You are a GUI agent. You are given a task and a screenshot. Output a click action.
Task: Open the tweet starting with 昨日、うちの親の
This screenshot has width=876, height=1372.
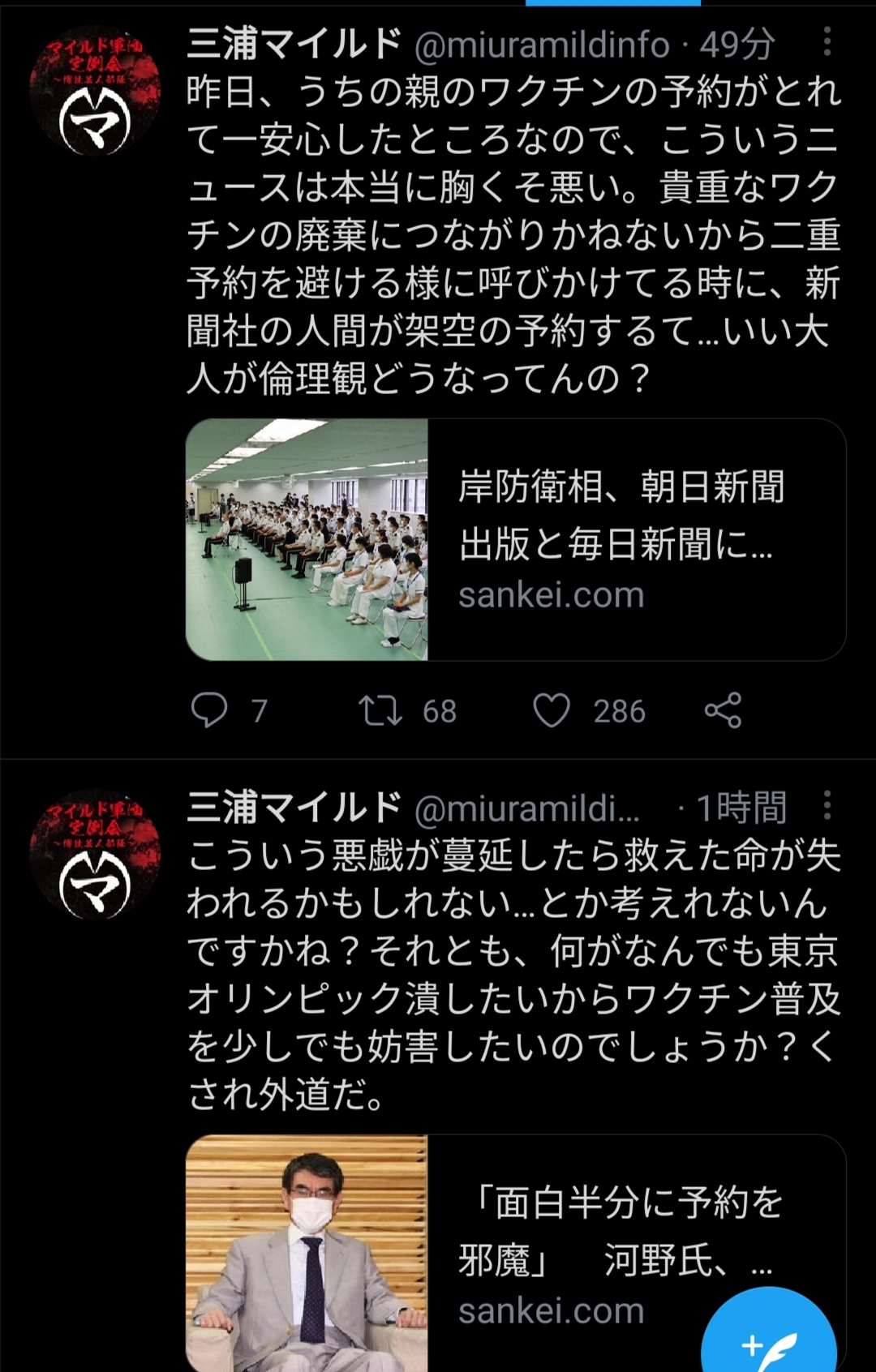coord(513,235)
